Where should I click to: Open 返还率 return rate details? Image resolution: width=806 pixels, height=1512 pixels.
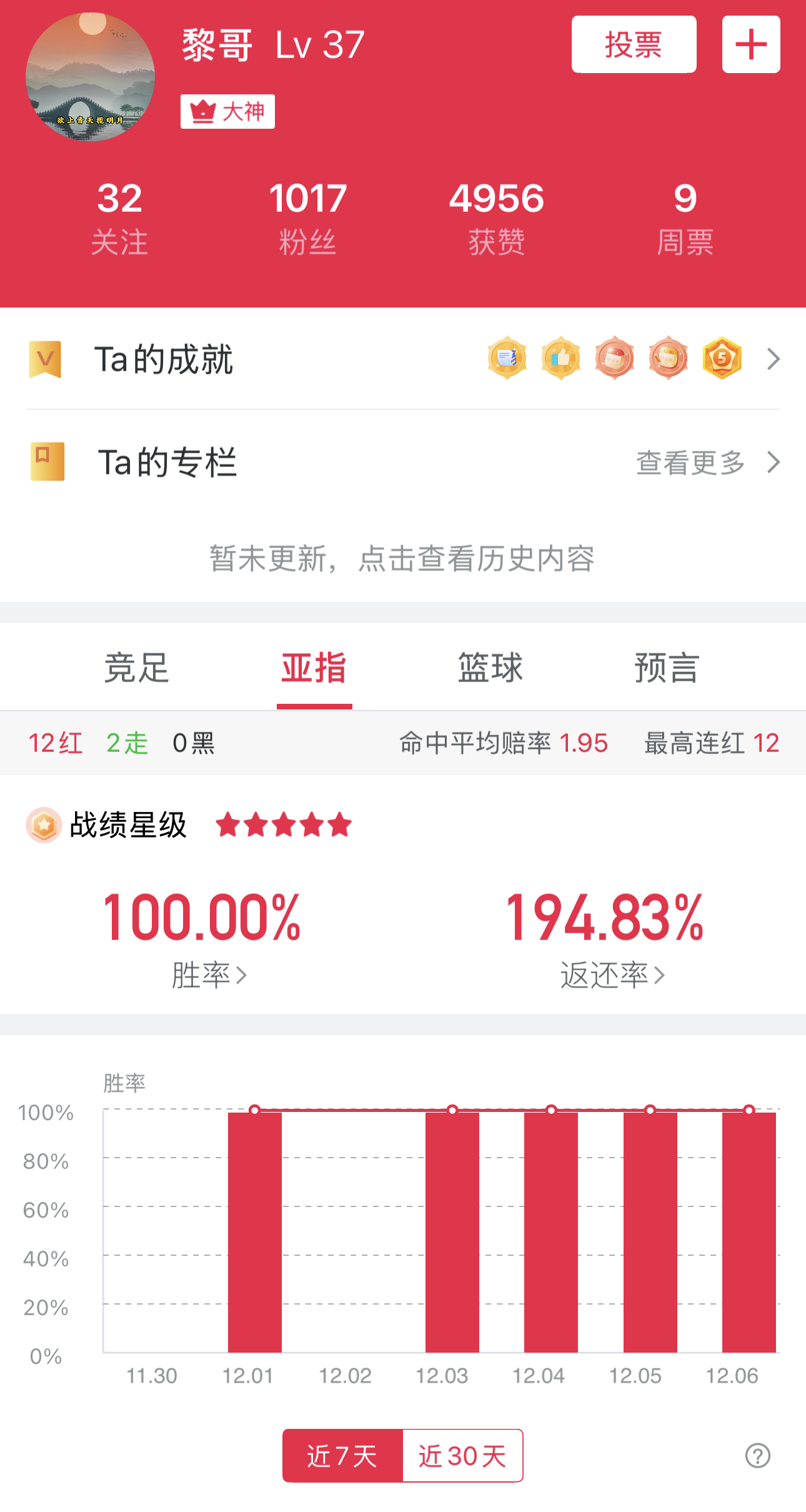(x=612, y=975)
